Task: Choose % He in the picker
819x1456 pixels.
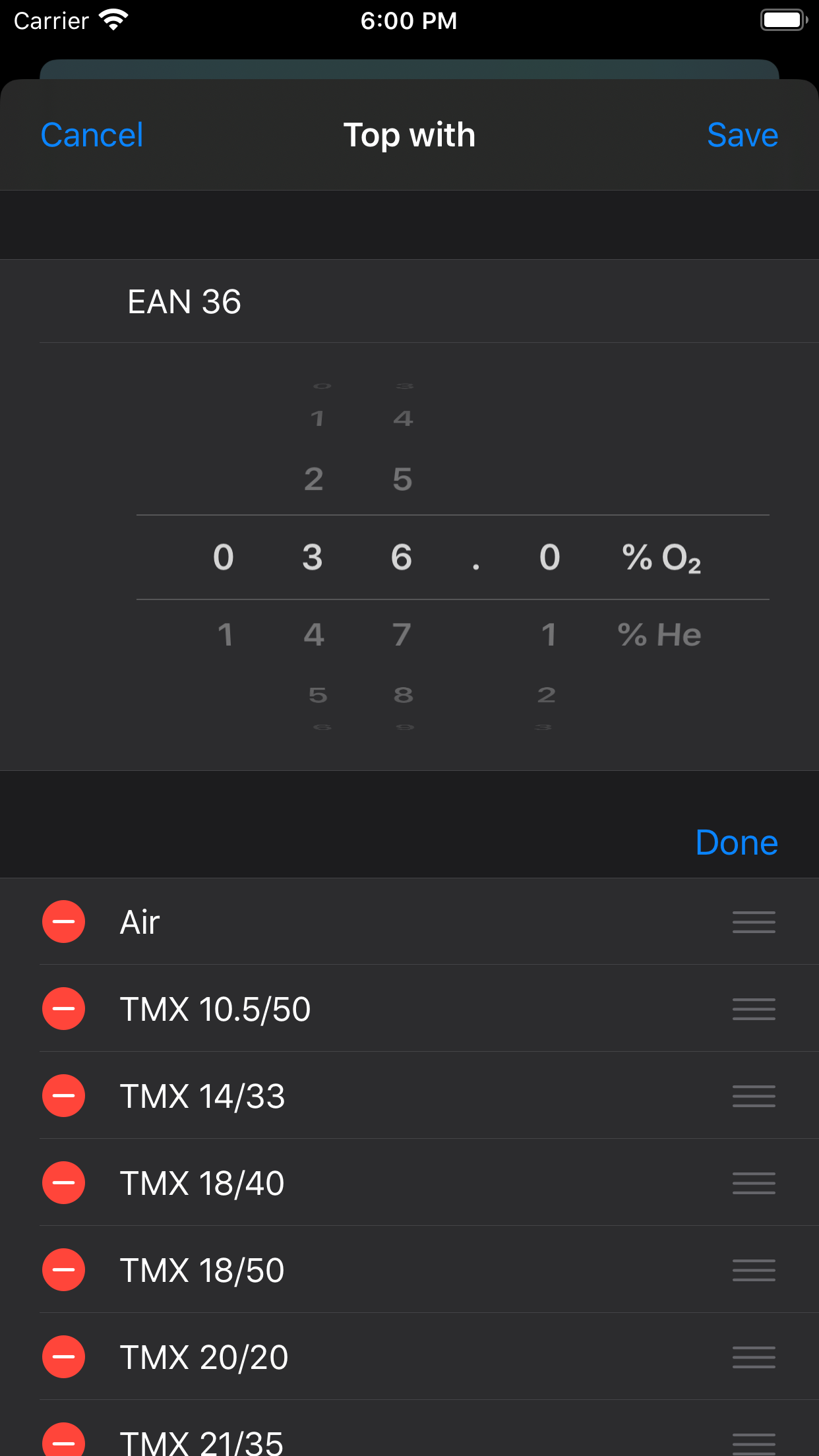Action: (x=659, y=635)
